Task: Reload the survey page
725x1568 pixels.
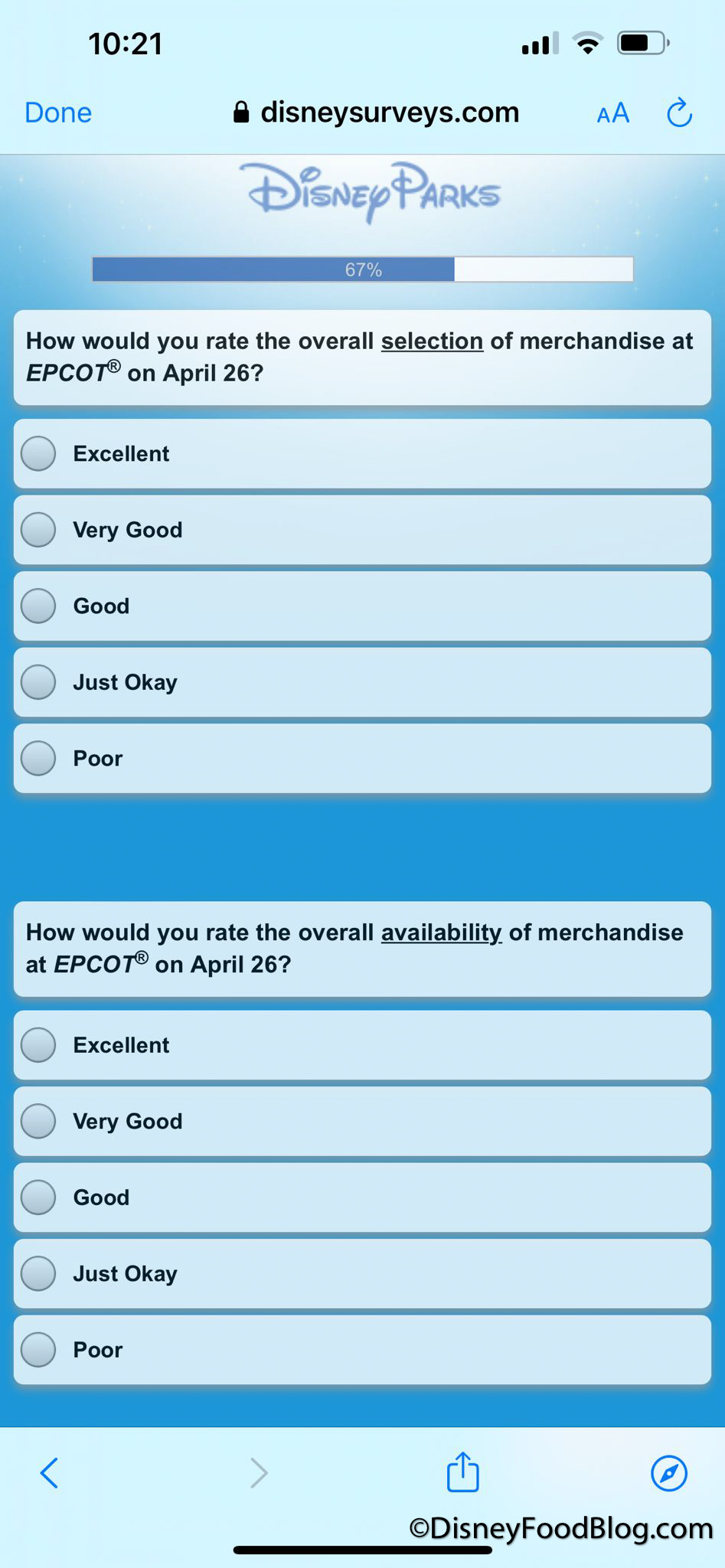Action: (x=679, y=113)
